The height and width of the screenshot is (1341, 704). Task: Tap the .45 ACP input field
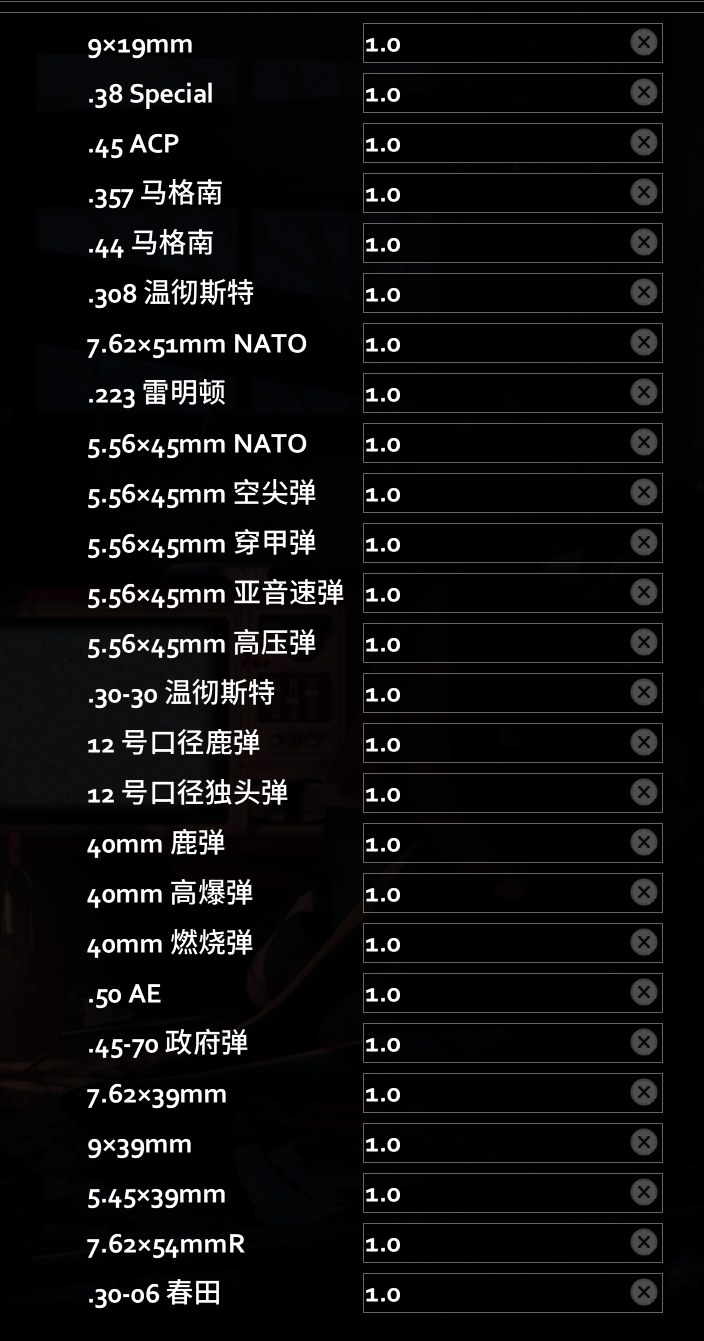pyautogui.click(x=512, y=143)
